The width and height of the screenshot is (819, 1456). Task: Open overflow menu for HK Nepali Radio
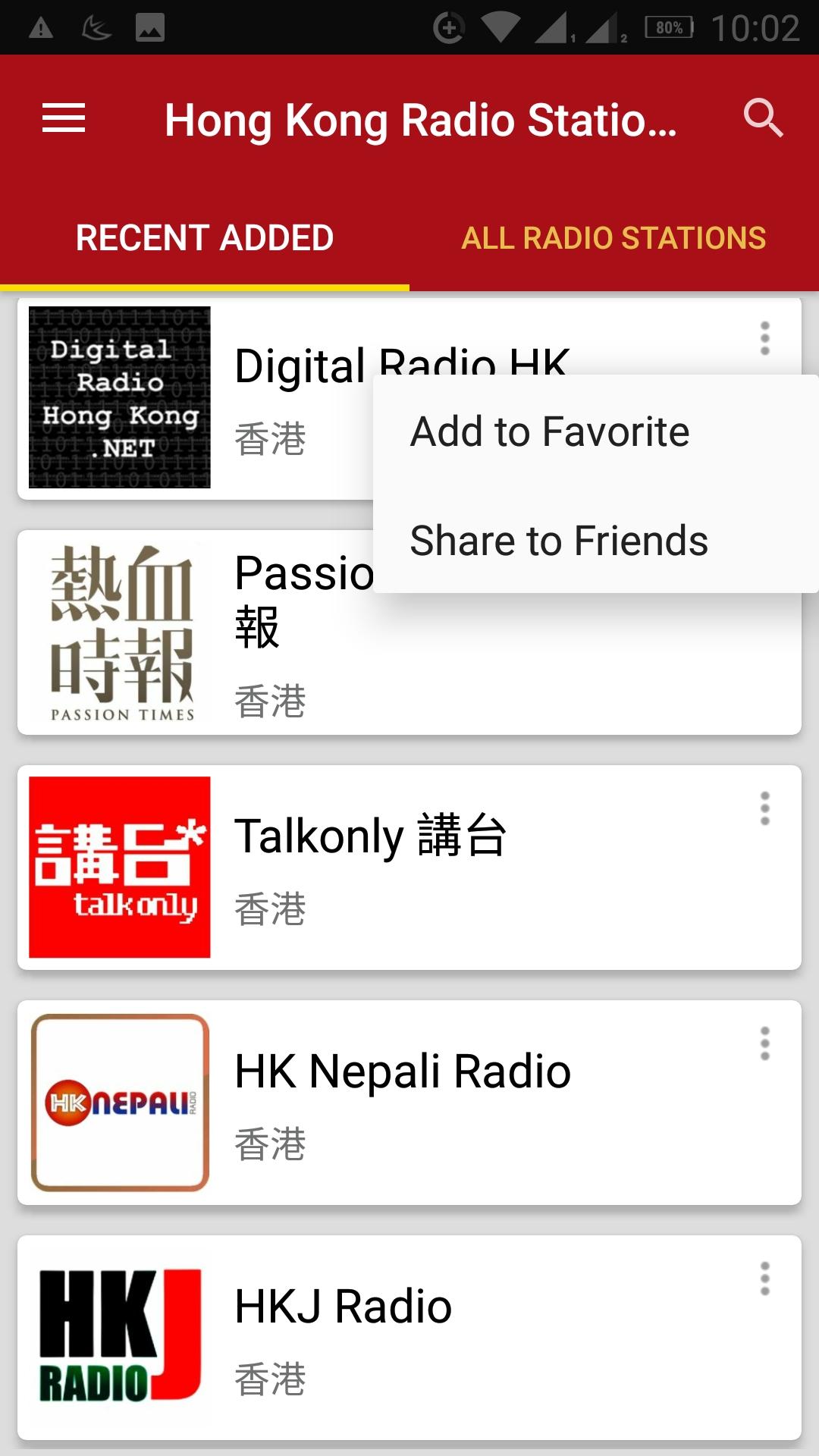tap(765, 1043)
